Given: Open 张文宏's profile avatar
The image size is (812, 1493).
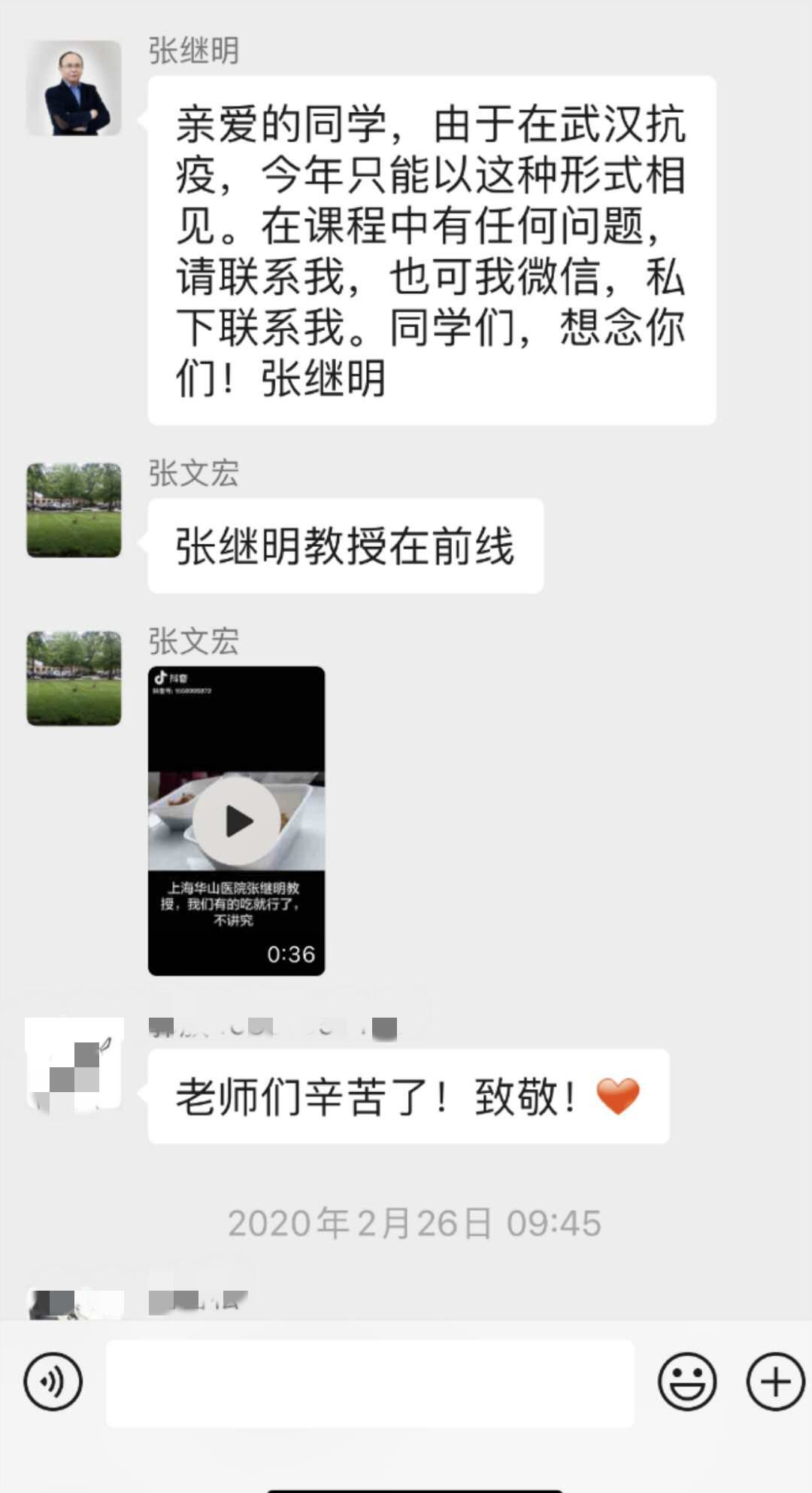Looking at the screenshot, I should coord(73,508).
